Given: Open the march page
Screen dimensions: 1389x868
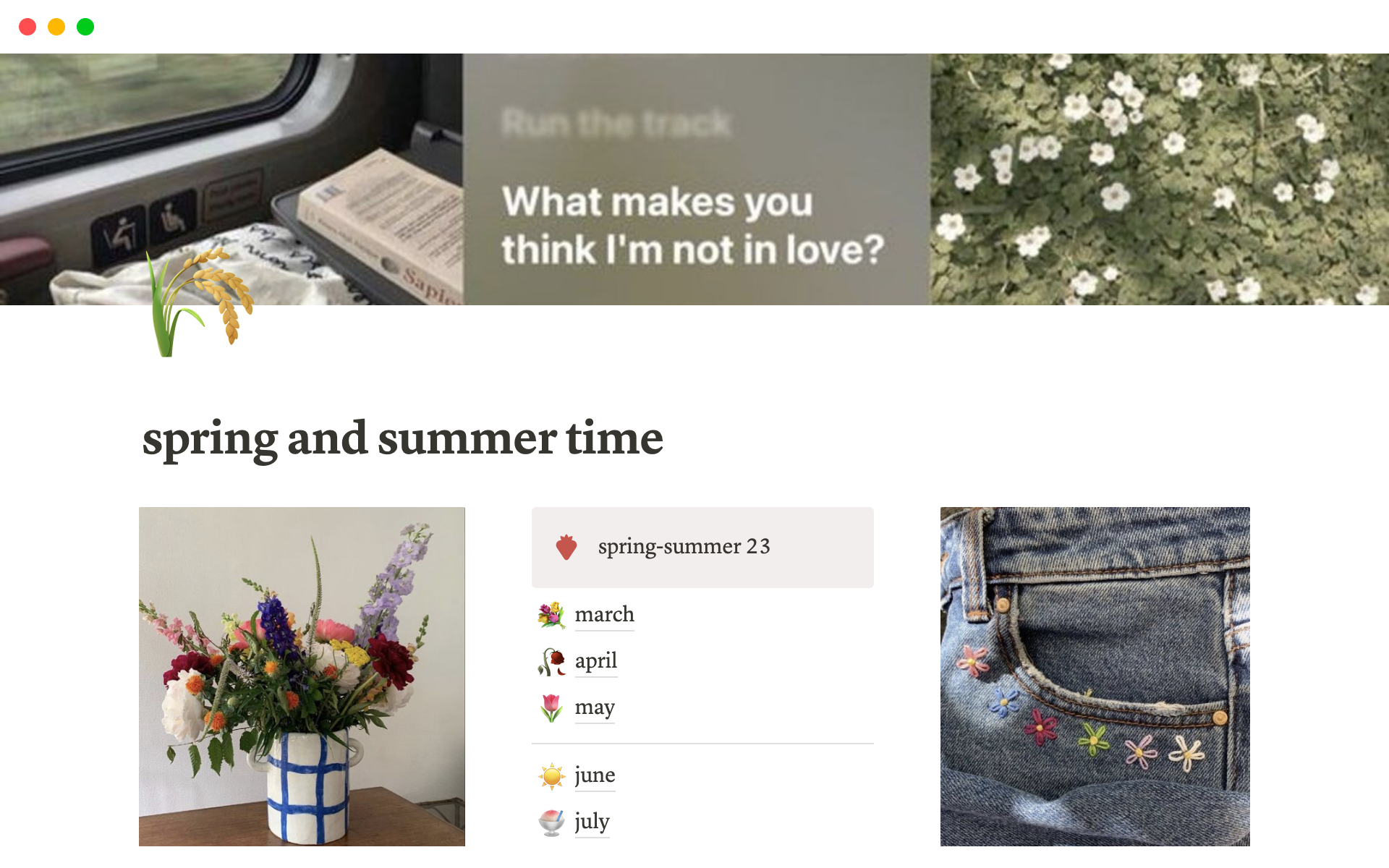Looking at the screenshot, I should tap(604, 615).
